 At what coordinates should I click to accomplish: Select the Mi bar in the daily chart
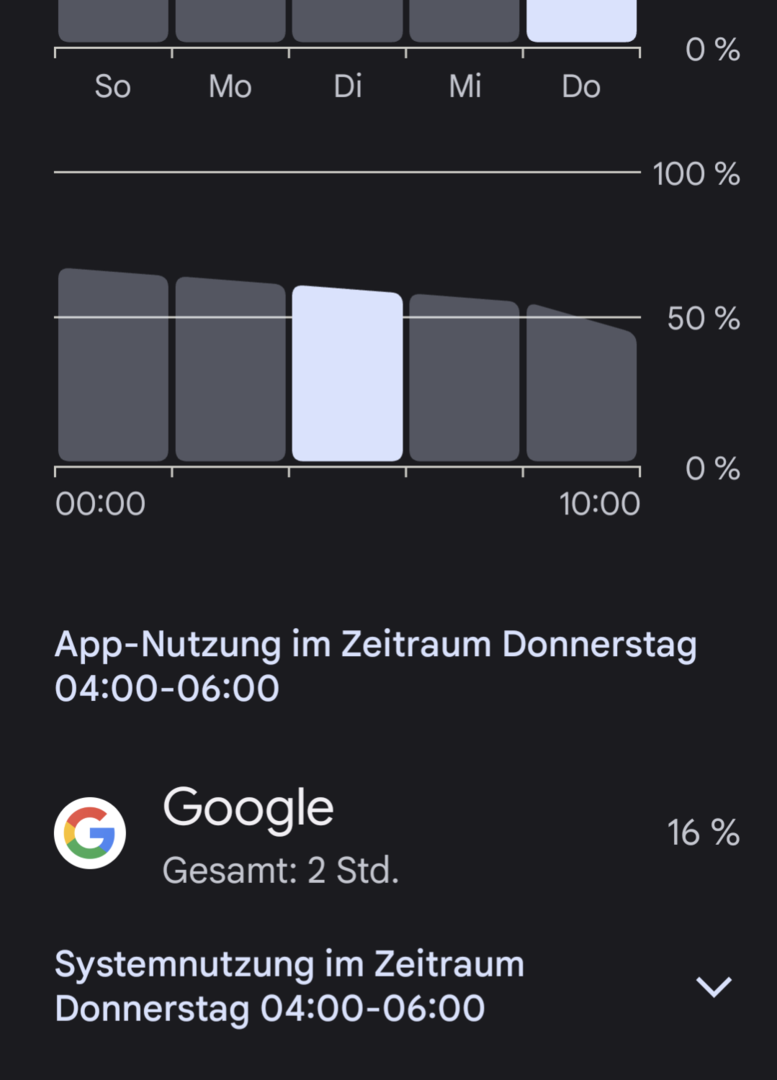point(464,21)
